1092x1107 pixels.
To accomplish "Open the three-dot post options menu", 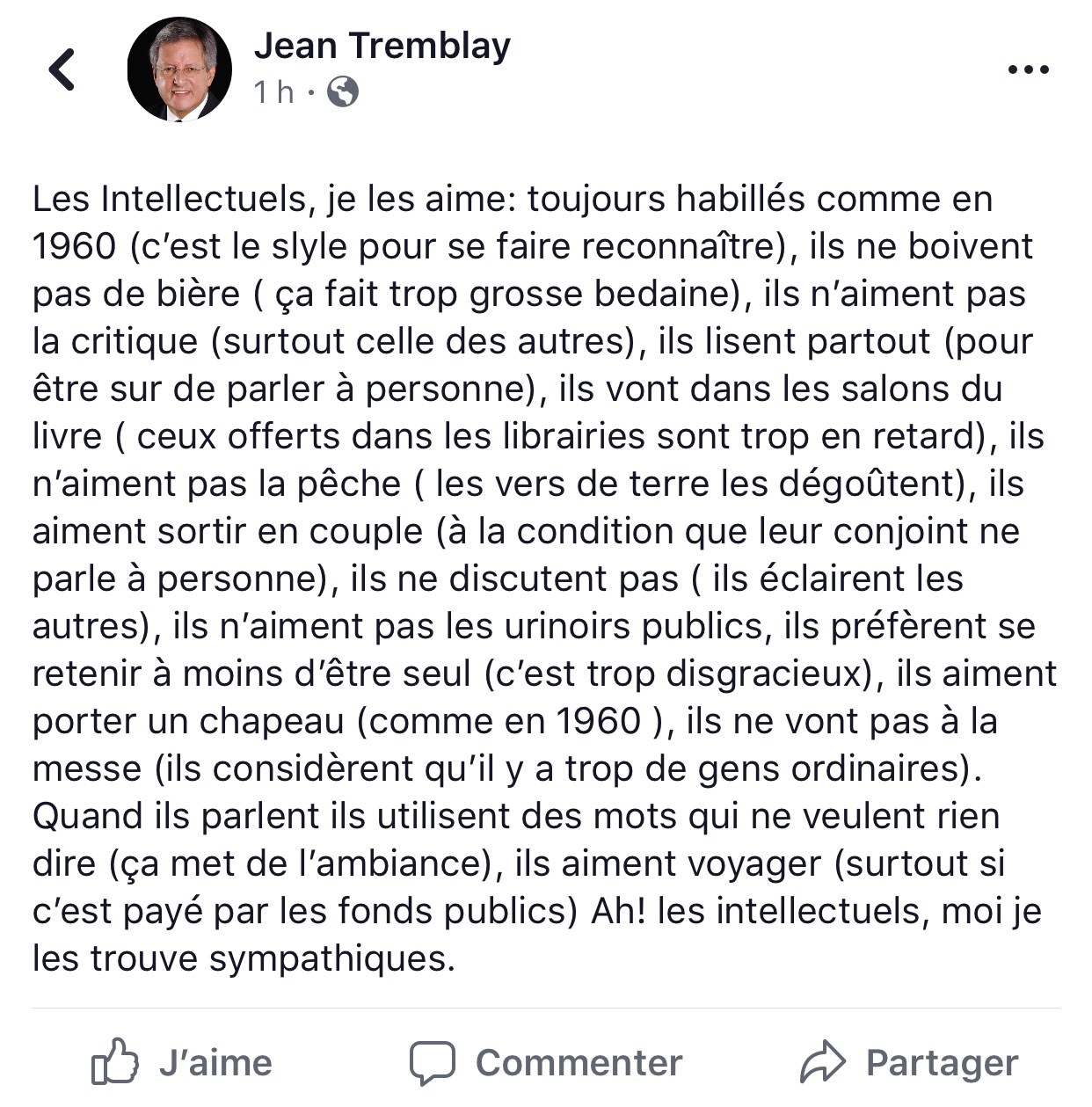I will [1028, 69].
